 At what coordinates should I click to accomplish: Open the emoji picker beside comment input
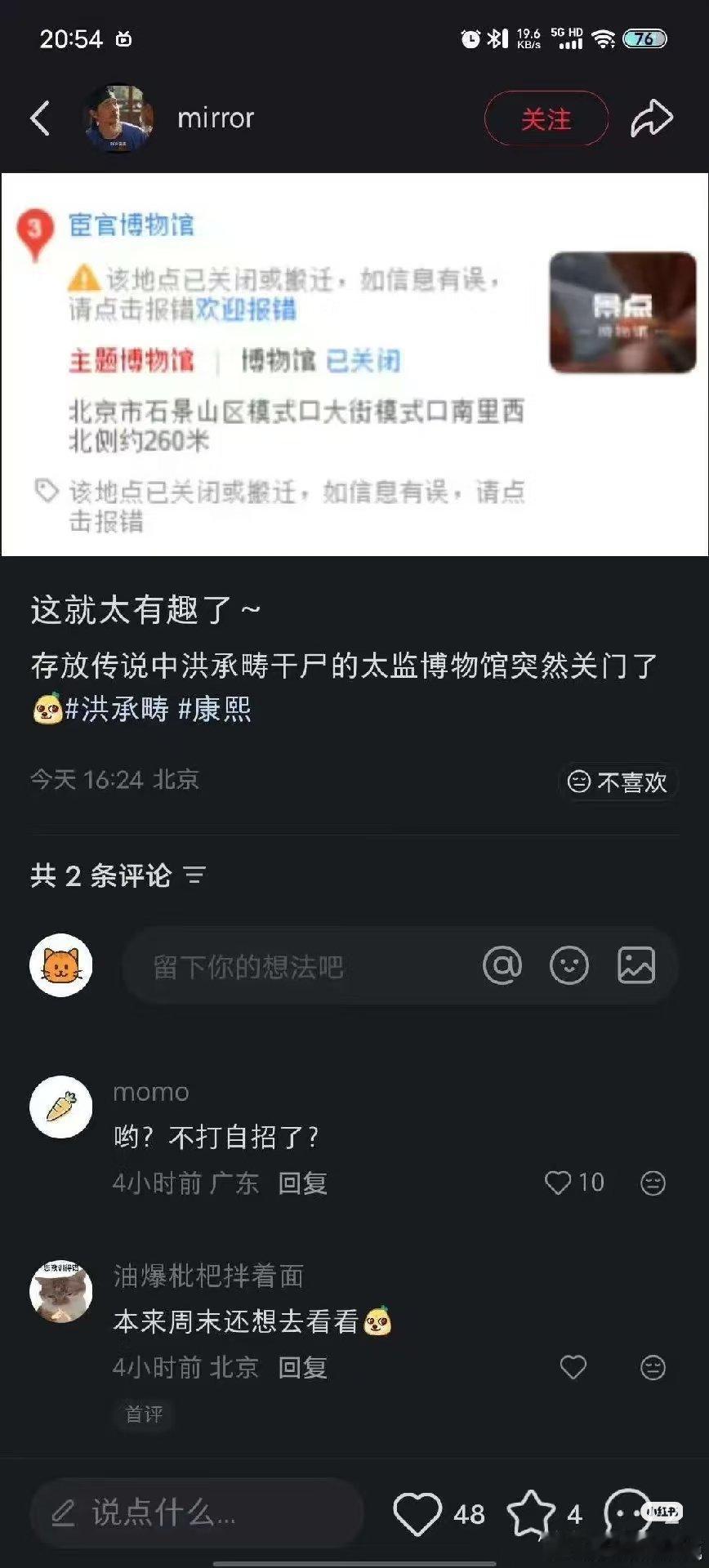[x=571, y=966]
